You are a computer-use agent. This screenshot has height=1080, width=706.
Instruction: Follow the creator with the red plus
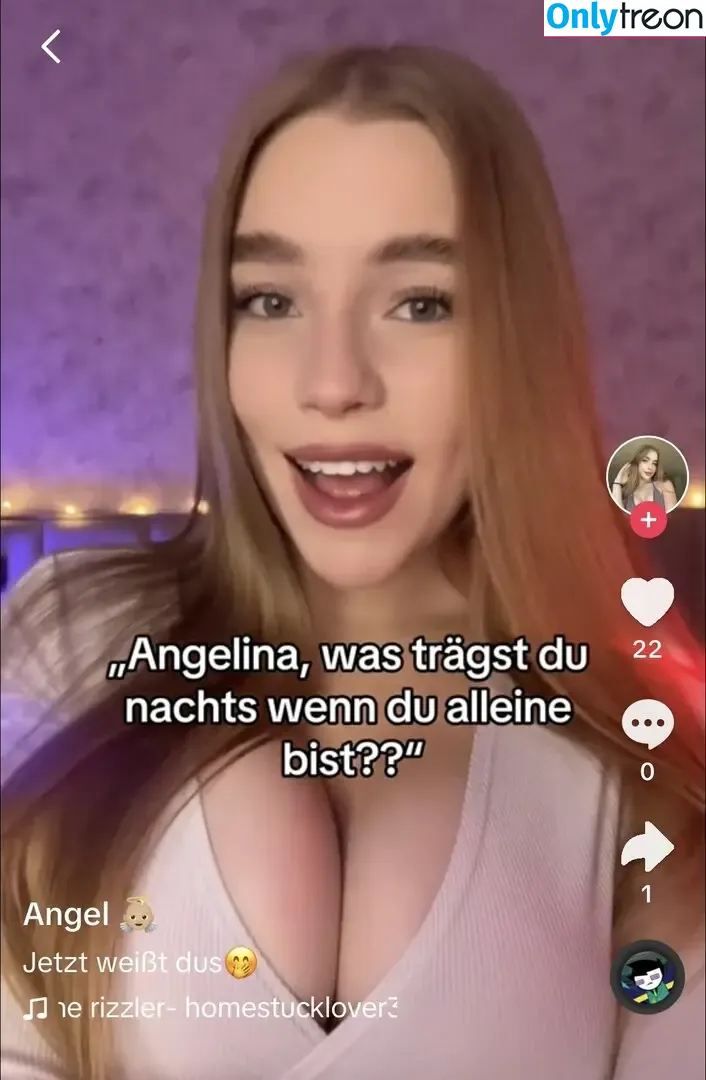tap(648, 520)
